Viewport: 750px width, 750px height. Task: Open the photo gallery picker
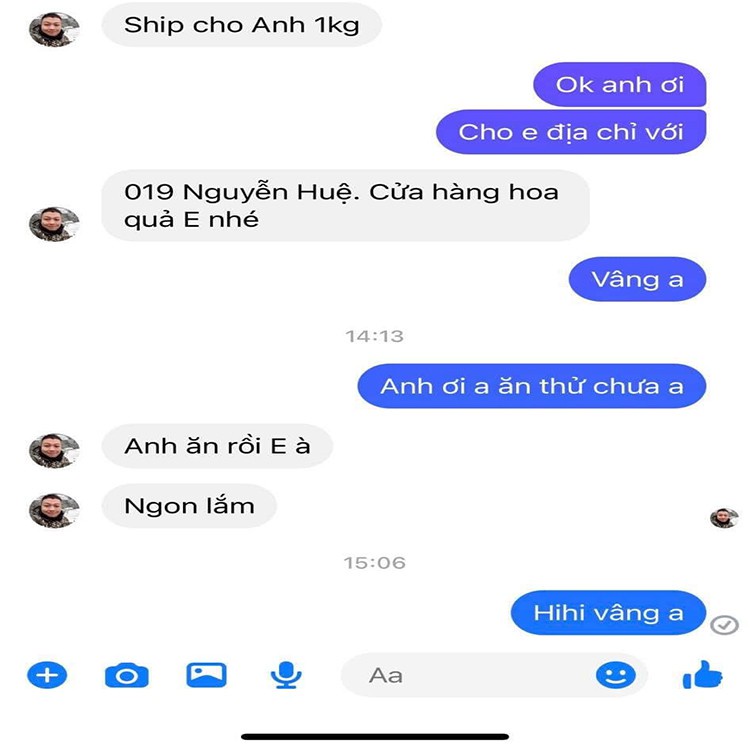(206, 675)
